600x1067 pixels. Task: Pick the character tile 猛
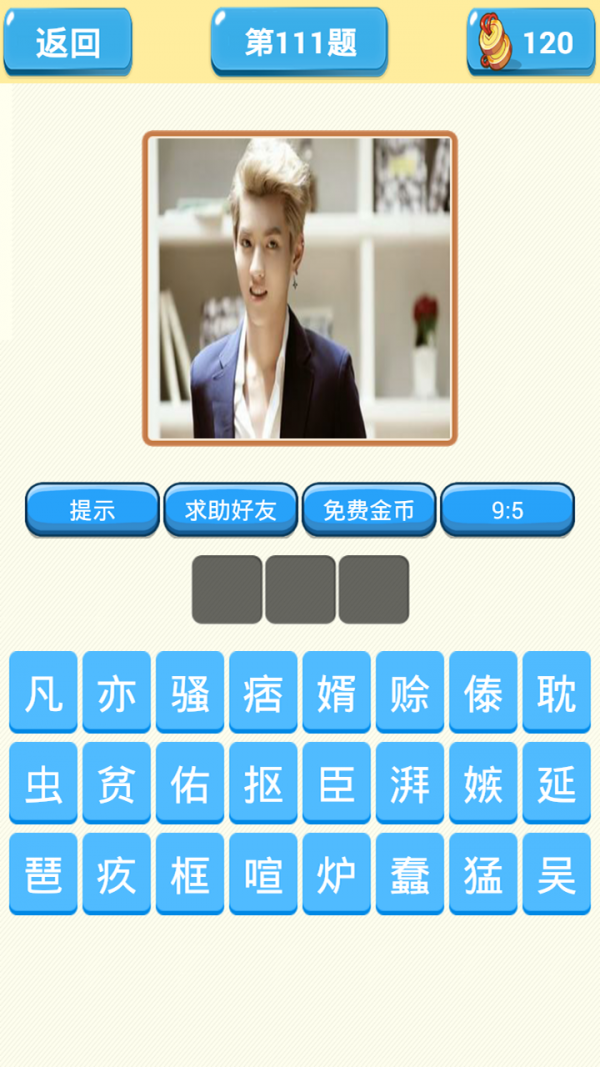coord(483,874)
